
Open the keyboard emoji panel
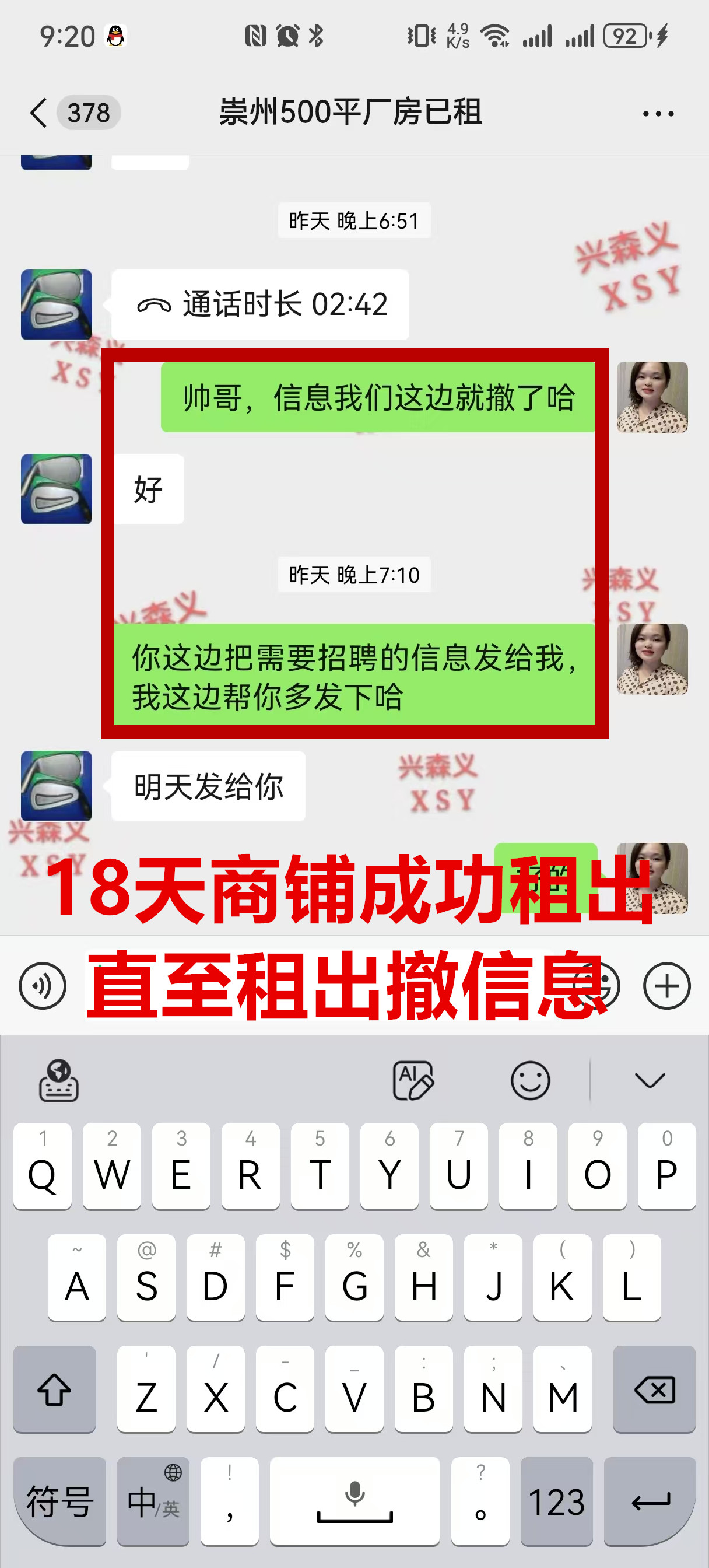[530, 1080]
